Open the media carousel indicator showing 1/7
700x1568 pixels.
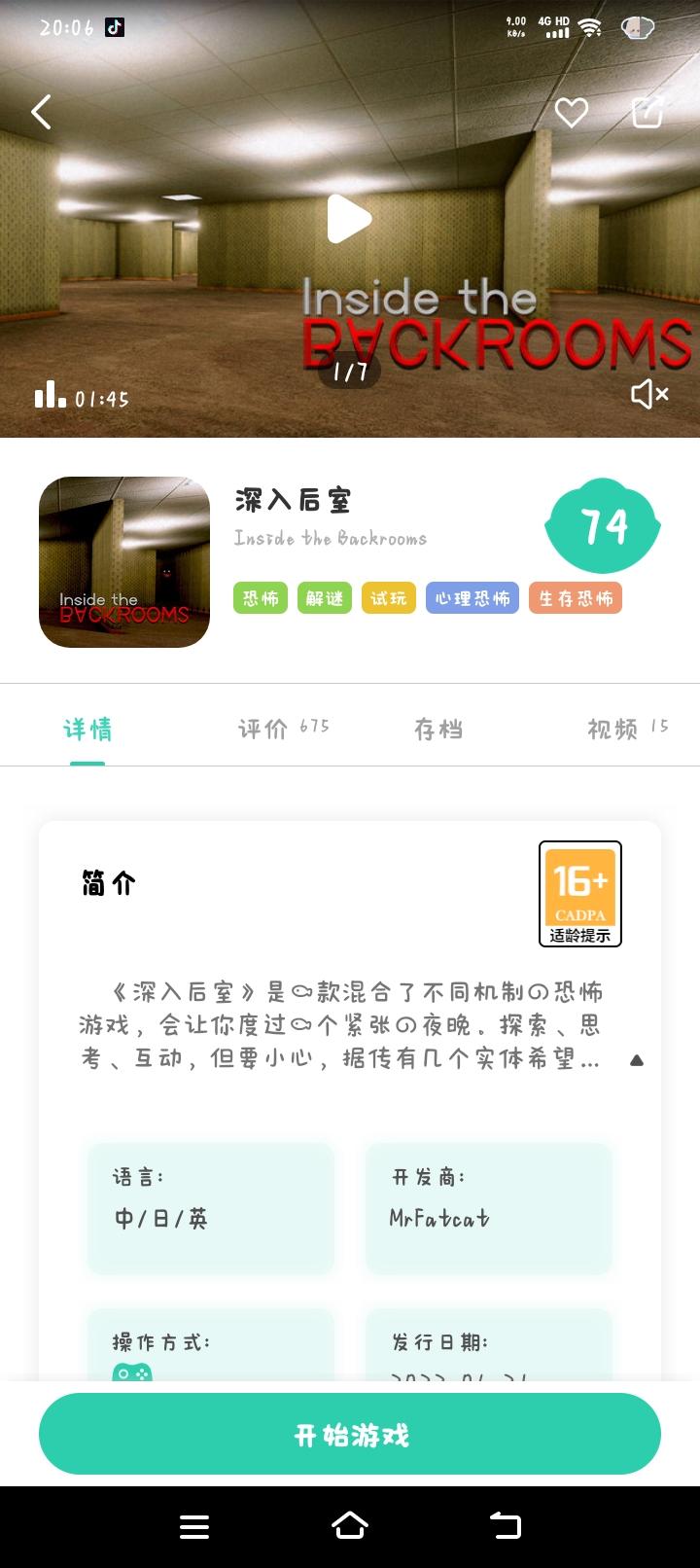(x=350, y=370)
